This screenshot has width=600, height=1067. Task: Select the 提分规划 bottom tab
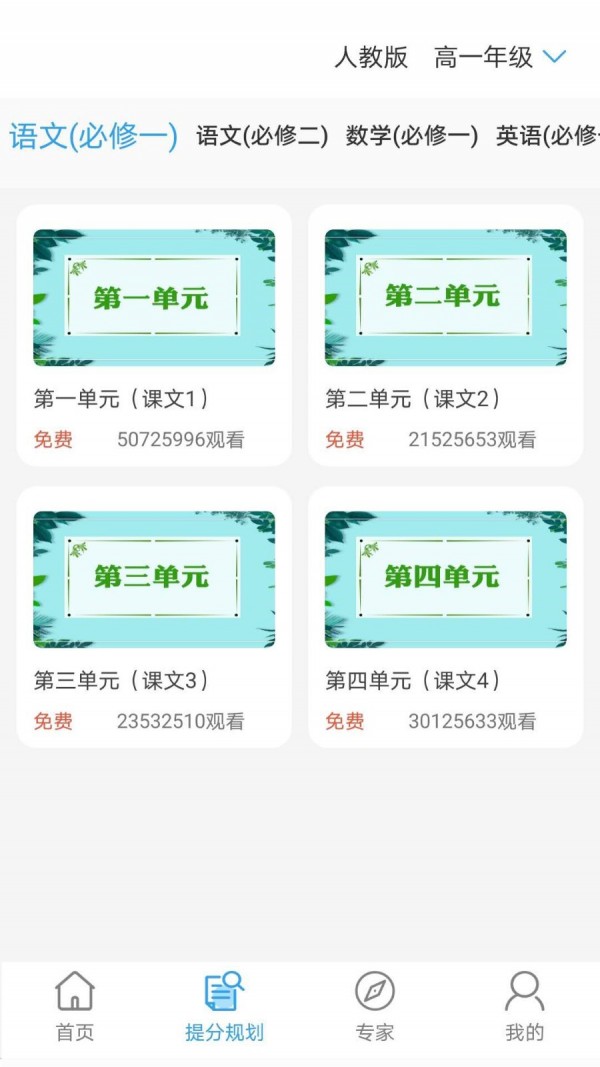(224, 1006)
